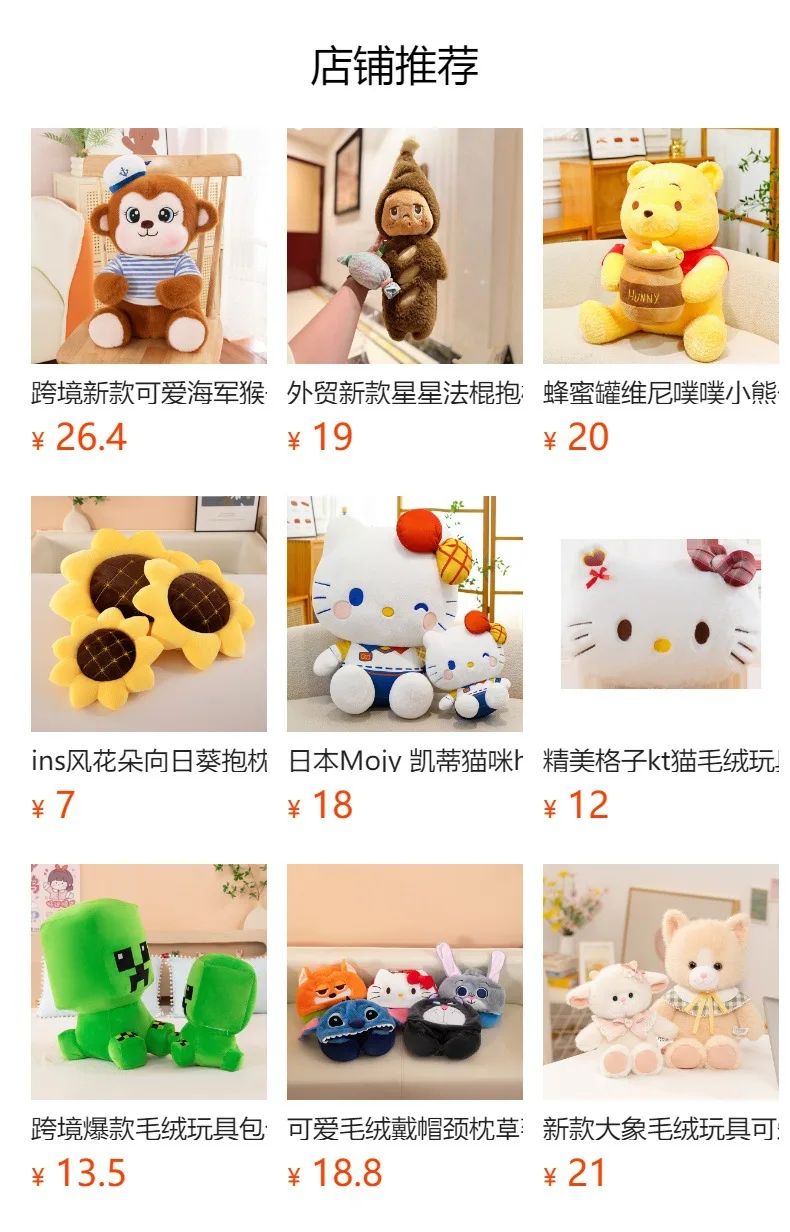Open the green plush toy priced ¥13.5
Screen dimensions: 790x1232
(148, 982)
